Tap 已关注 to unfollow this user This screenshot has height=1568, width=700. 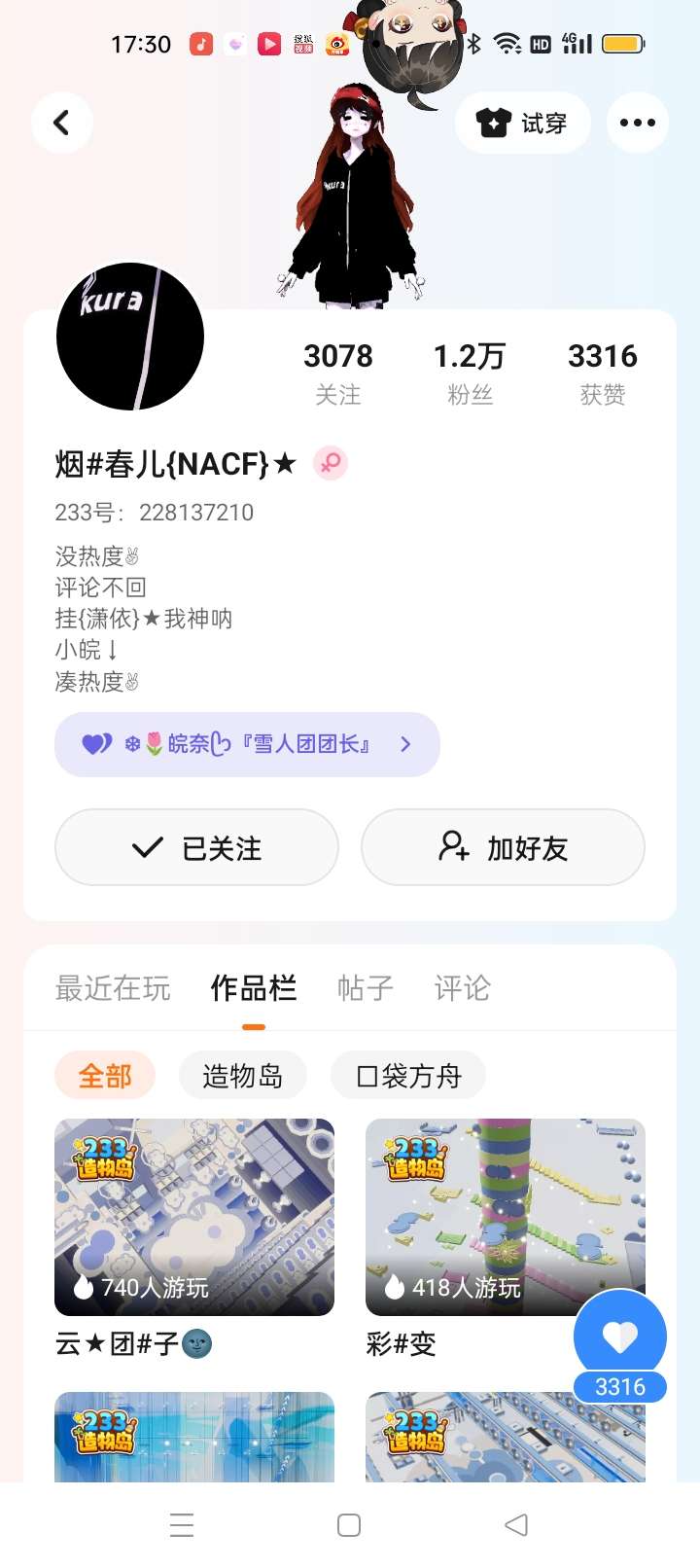[196, 847]
